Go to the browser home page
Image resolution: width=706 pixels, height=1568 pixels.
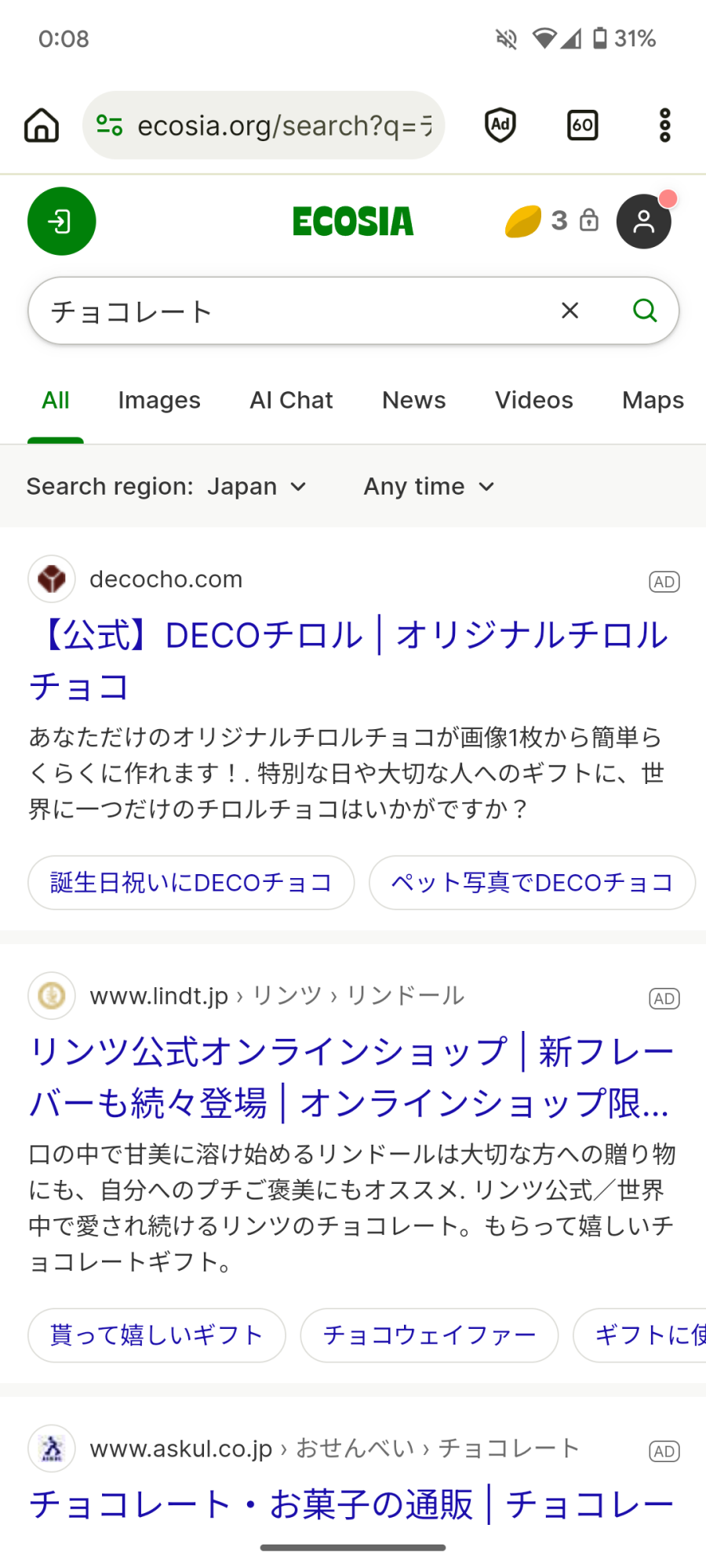[42, 125]
